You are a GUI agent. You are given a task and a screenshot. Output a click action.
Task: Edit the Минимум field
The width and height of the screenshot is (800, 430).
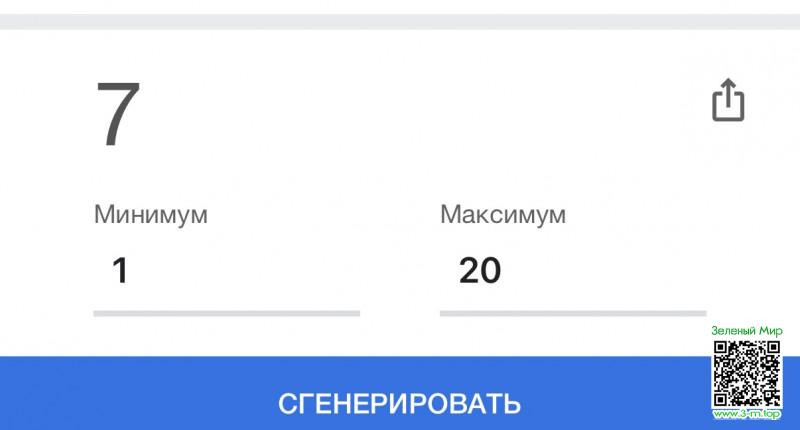click(226, 271)
